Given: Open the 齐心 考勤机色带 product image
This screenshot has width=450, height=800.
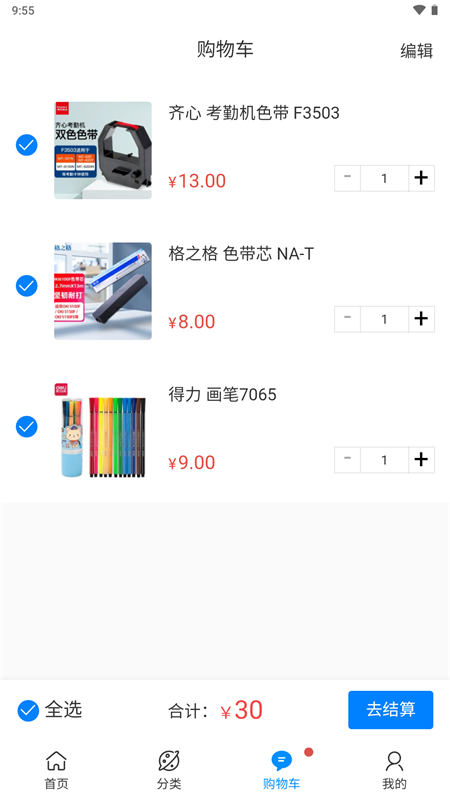Looking at the screenshot, I should point(103,150).
